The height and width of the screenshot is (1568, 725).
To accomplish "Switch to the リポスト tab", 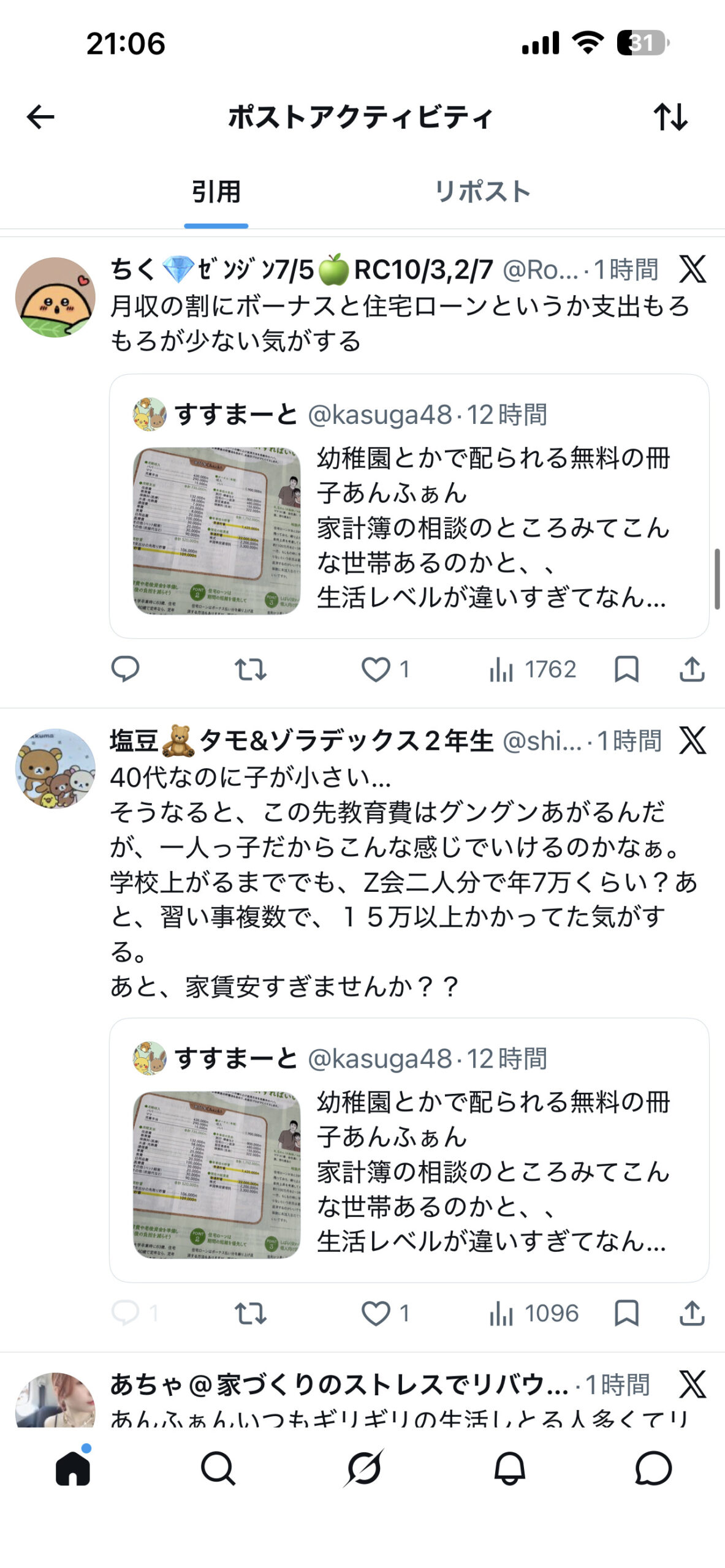I will 482,192.
